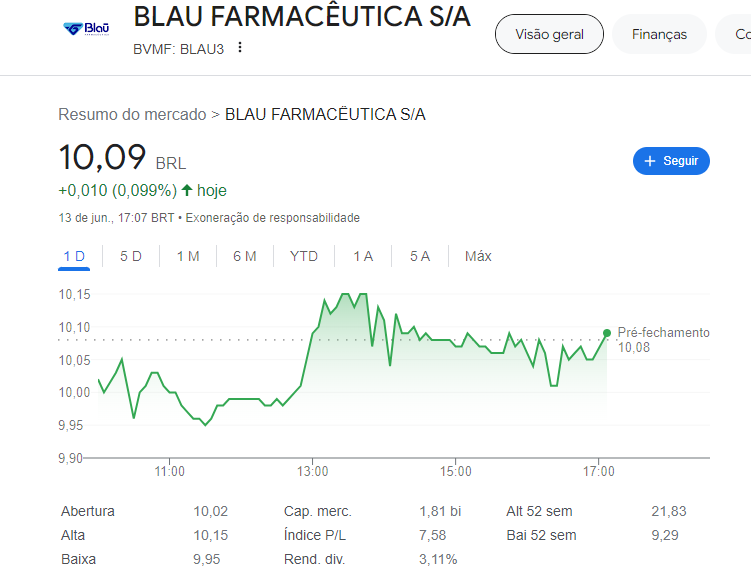This screenshot has width=751, height=572.
Task: Choose the 6 M chart range
Action: coord(245,257)
